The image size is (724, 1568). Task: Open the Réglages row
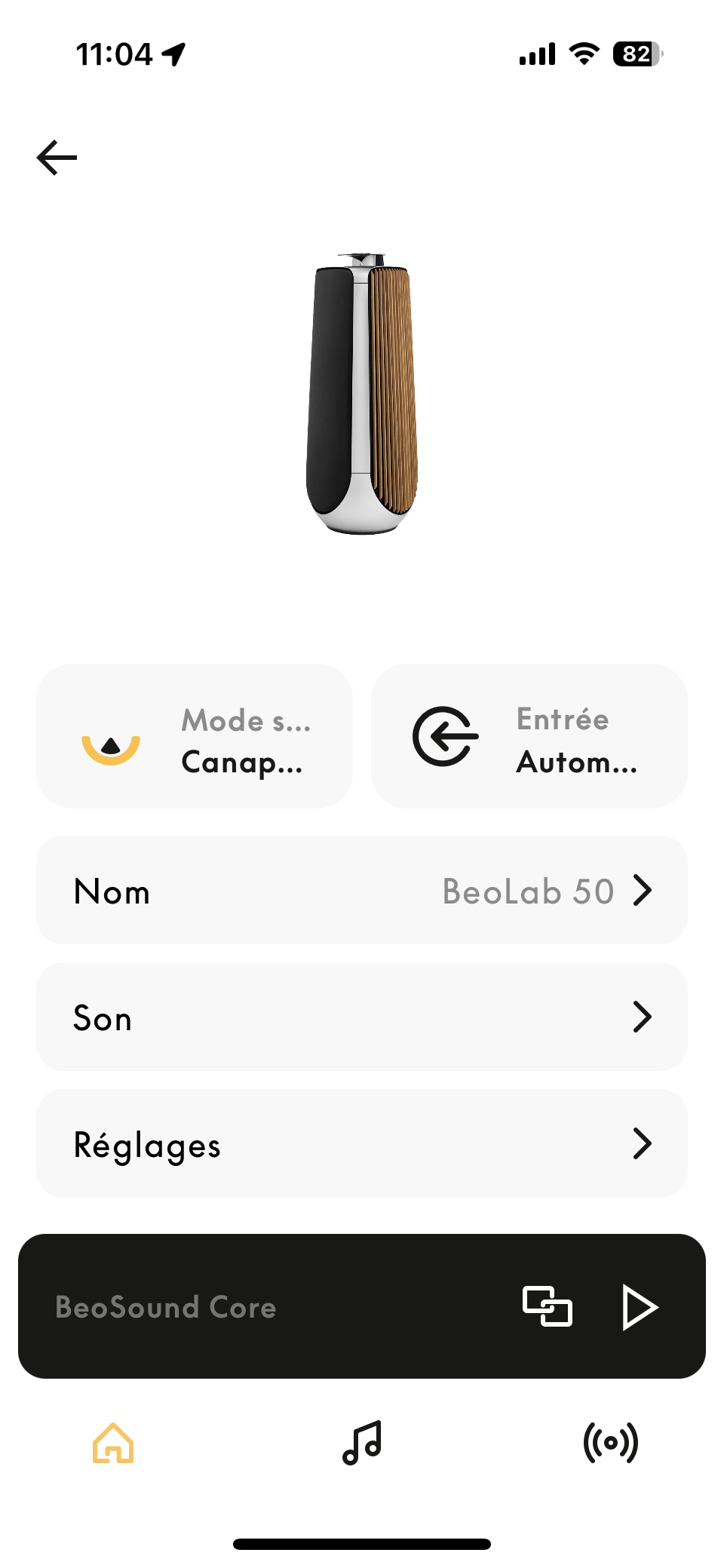click(x=362, y=1143)
